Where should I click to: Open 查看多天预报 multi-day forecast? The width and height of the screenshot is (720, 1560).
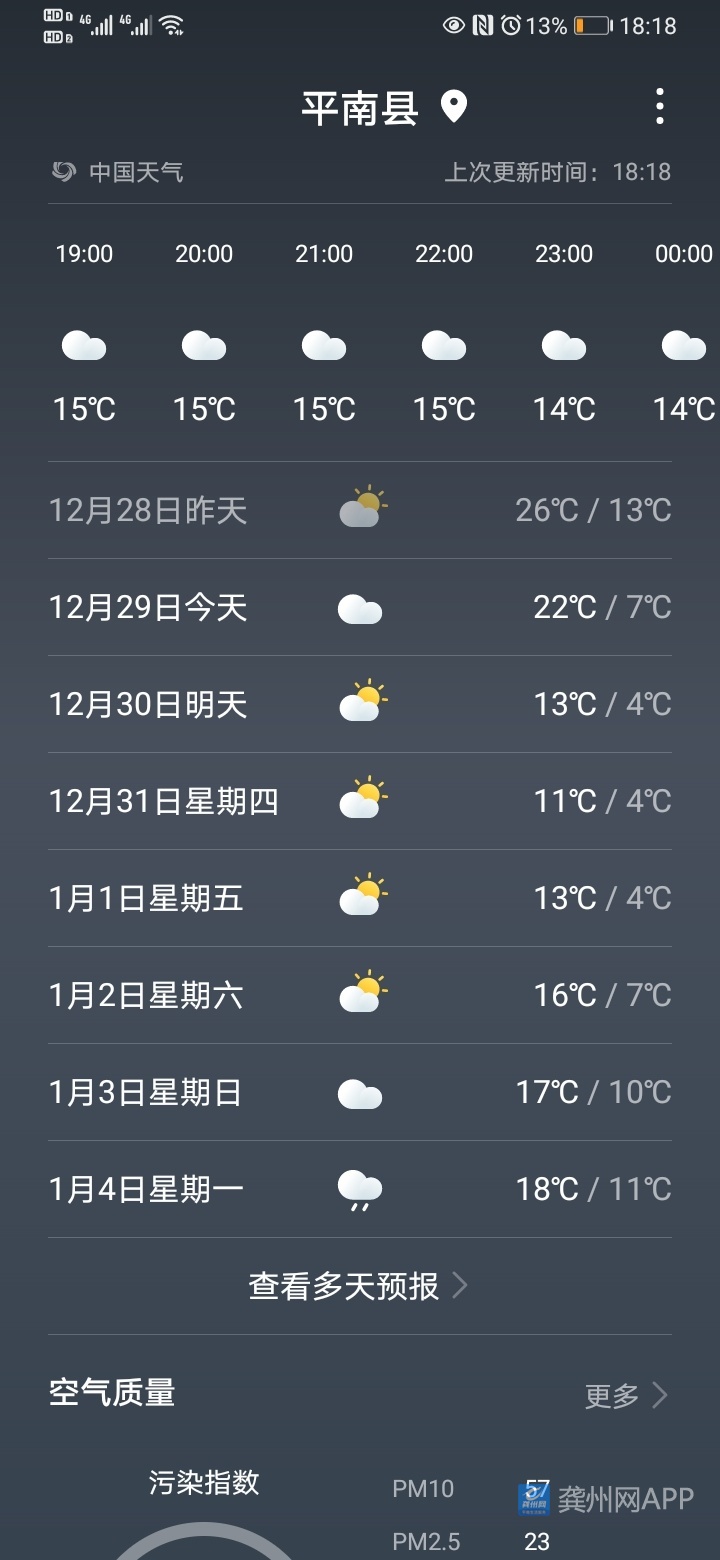coord(358,1286)
